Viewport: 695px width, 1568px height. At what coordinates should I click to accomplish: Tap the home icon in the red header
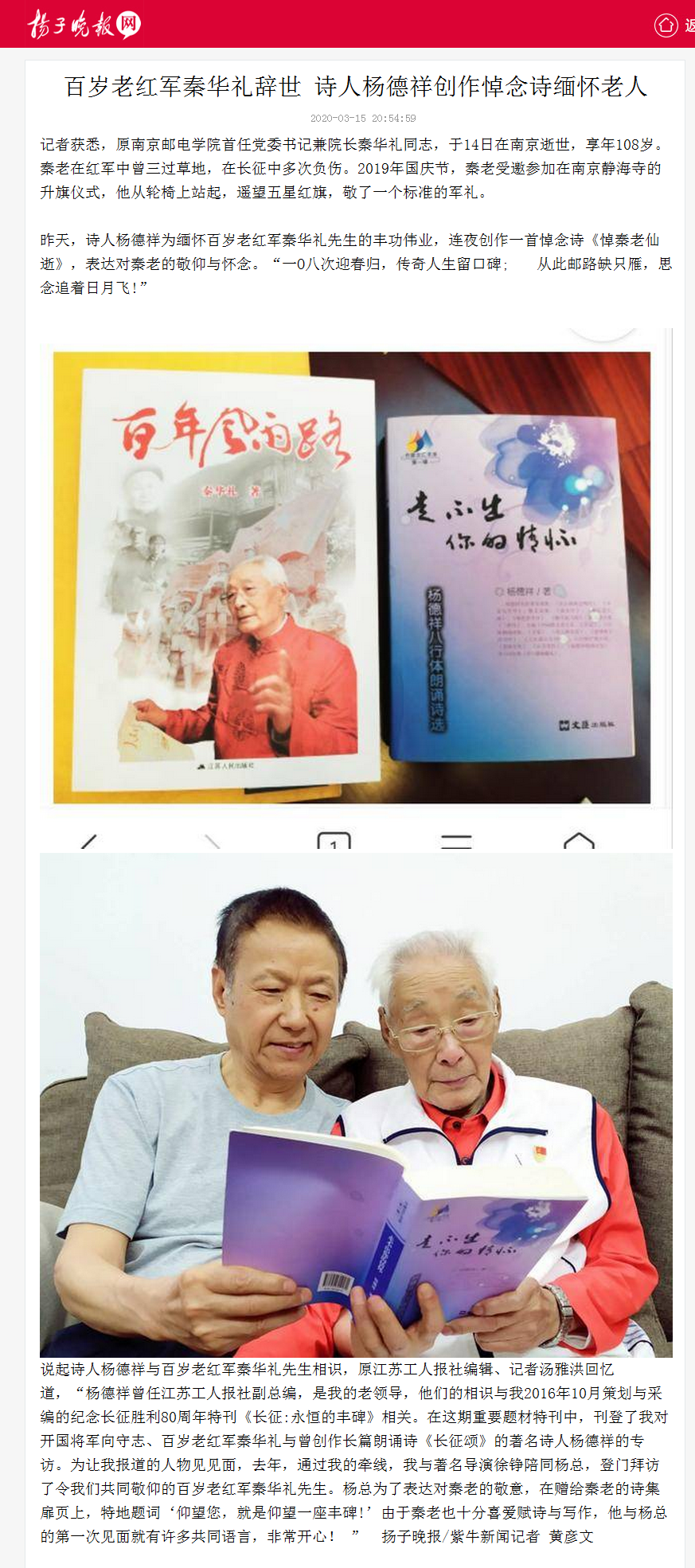[666, 25]
